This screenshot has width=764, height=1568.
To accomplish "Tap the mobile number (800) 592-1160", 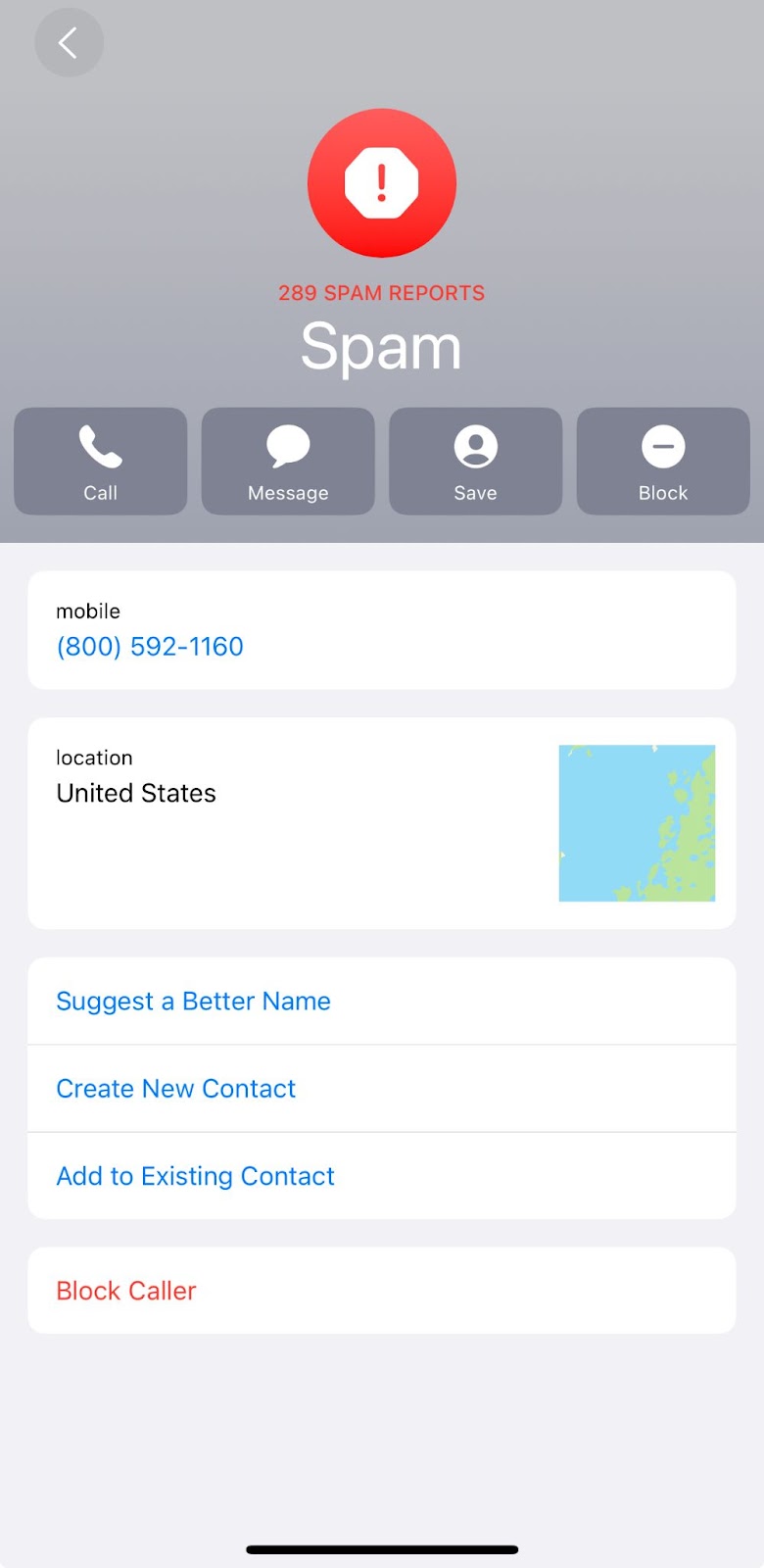I will pos(150,647).
